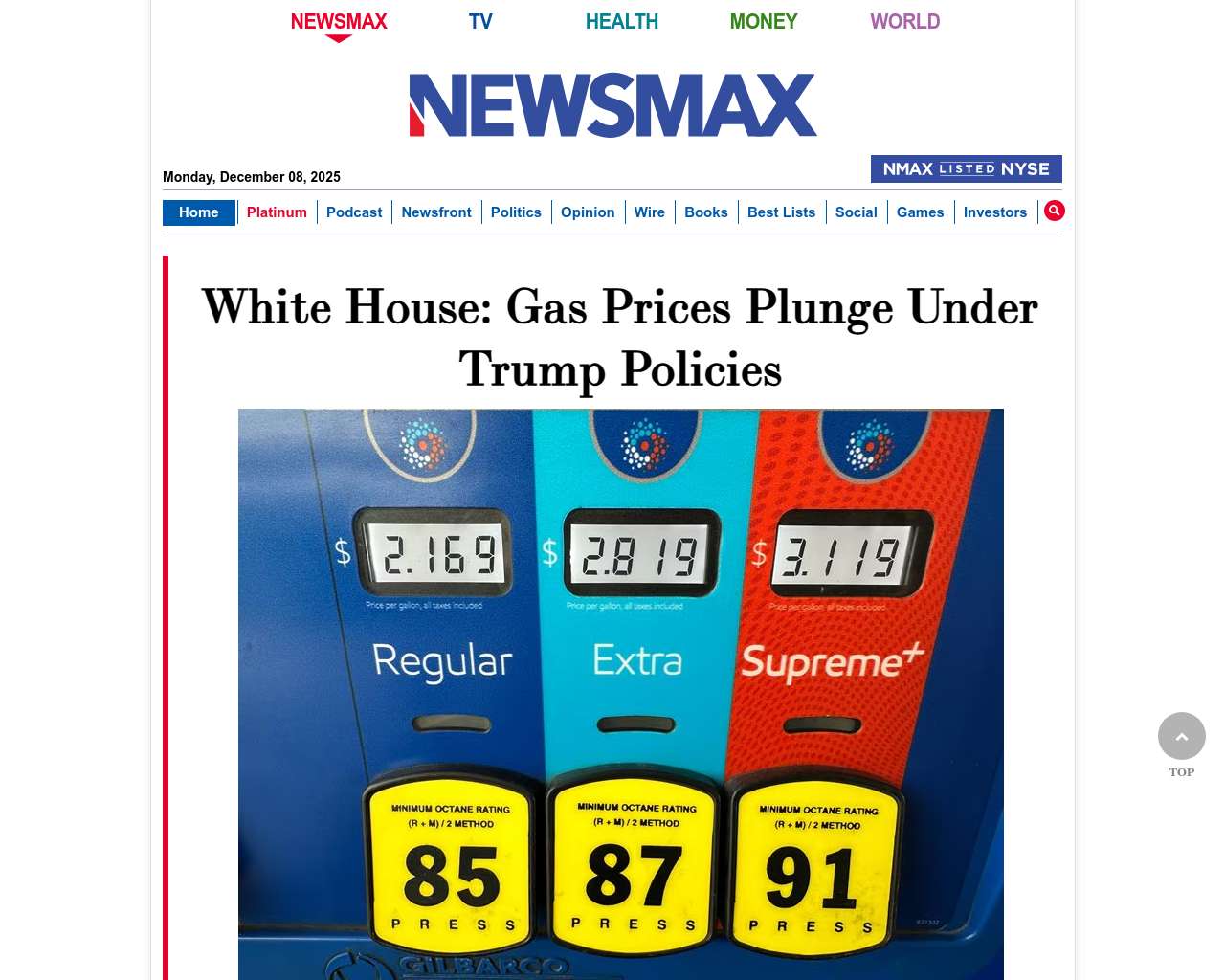
Task: Open Newsfront in the menu bar
Action: coord(436,212)
